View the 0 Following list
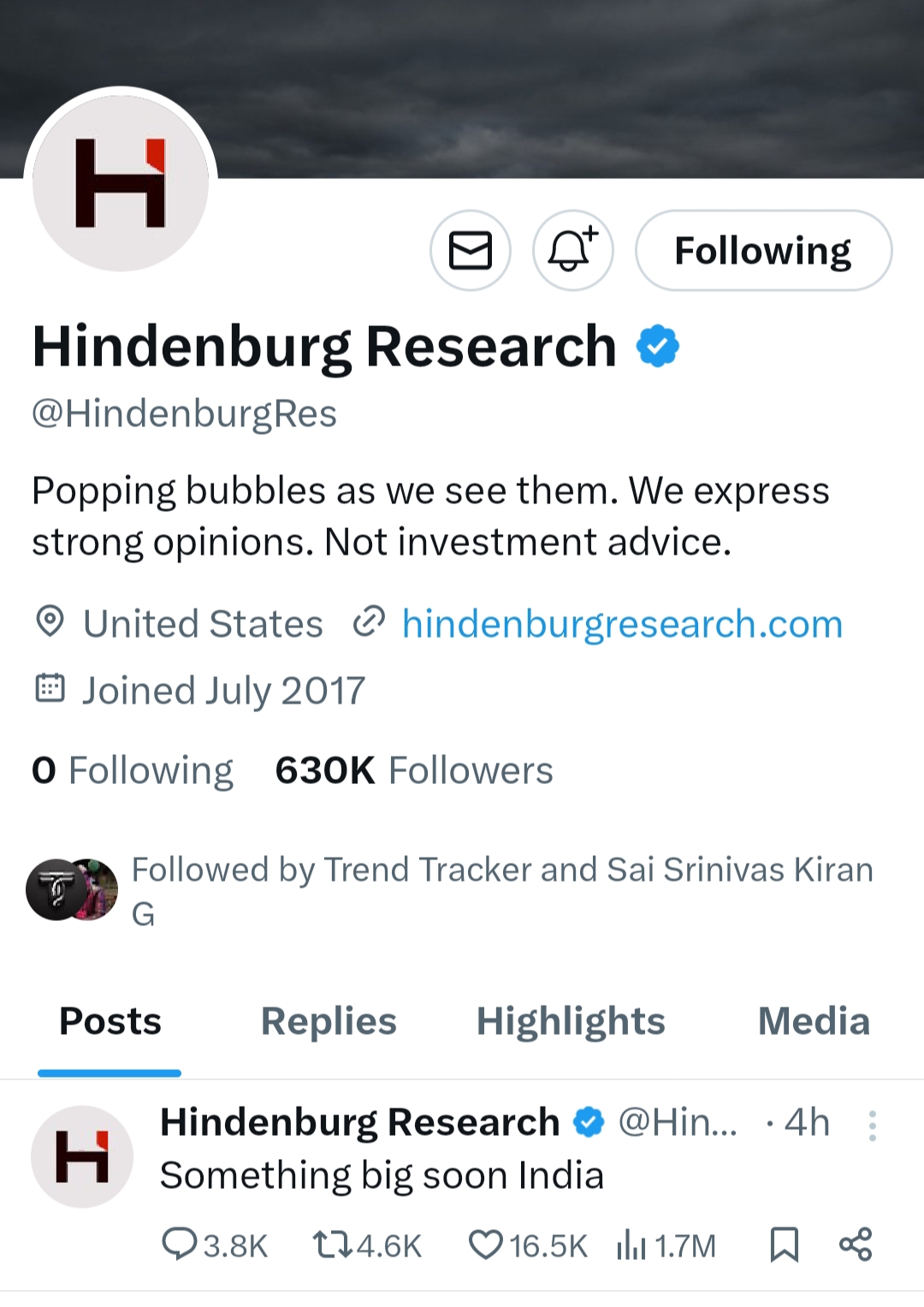The image size is (924, 1307). tap(133, 770)
